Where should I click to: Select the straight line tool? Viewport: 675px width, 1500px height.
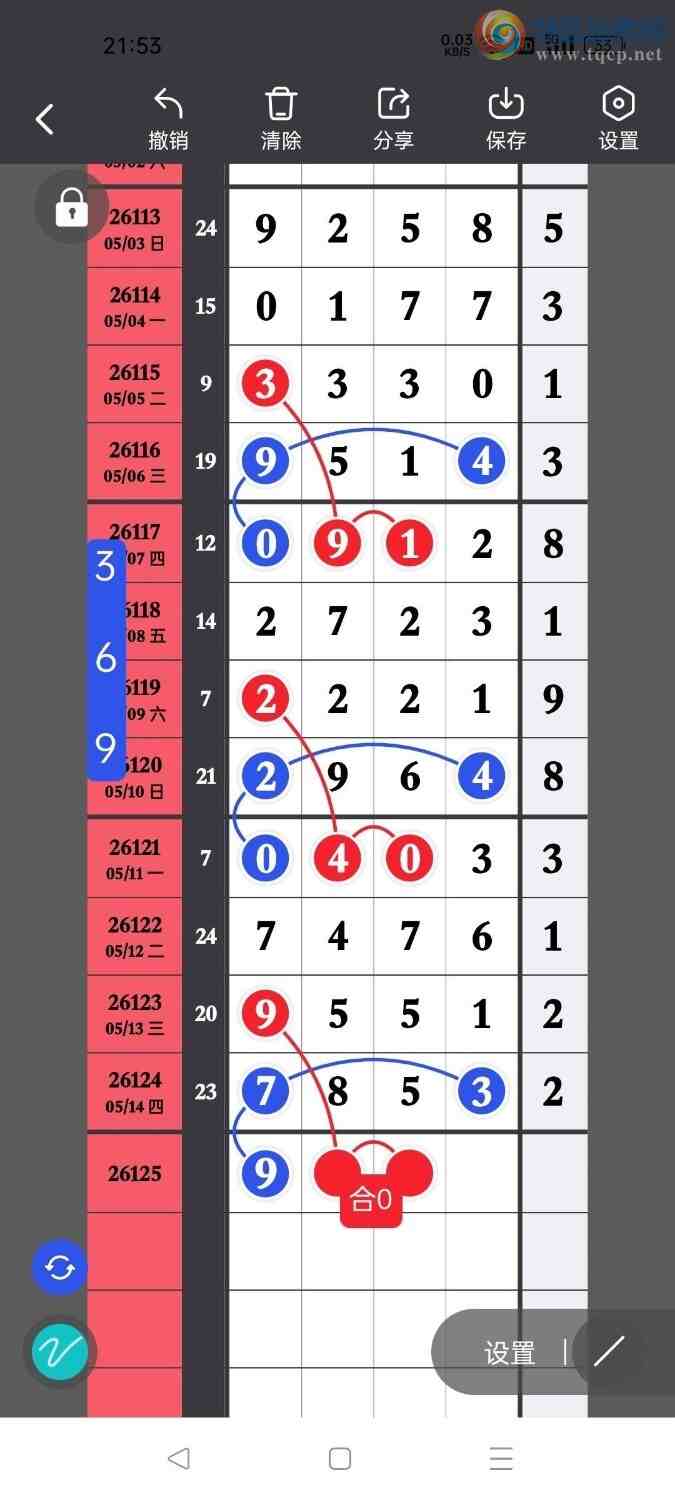coord(608,1352)
